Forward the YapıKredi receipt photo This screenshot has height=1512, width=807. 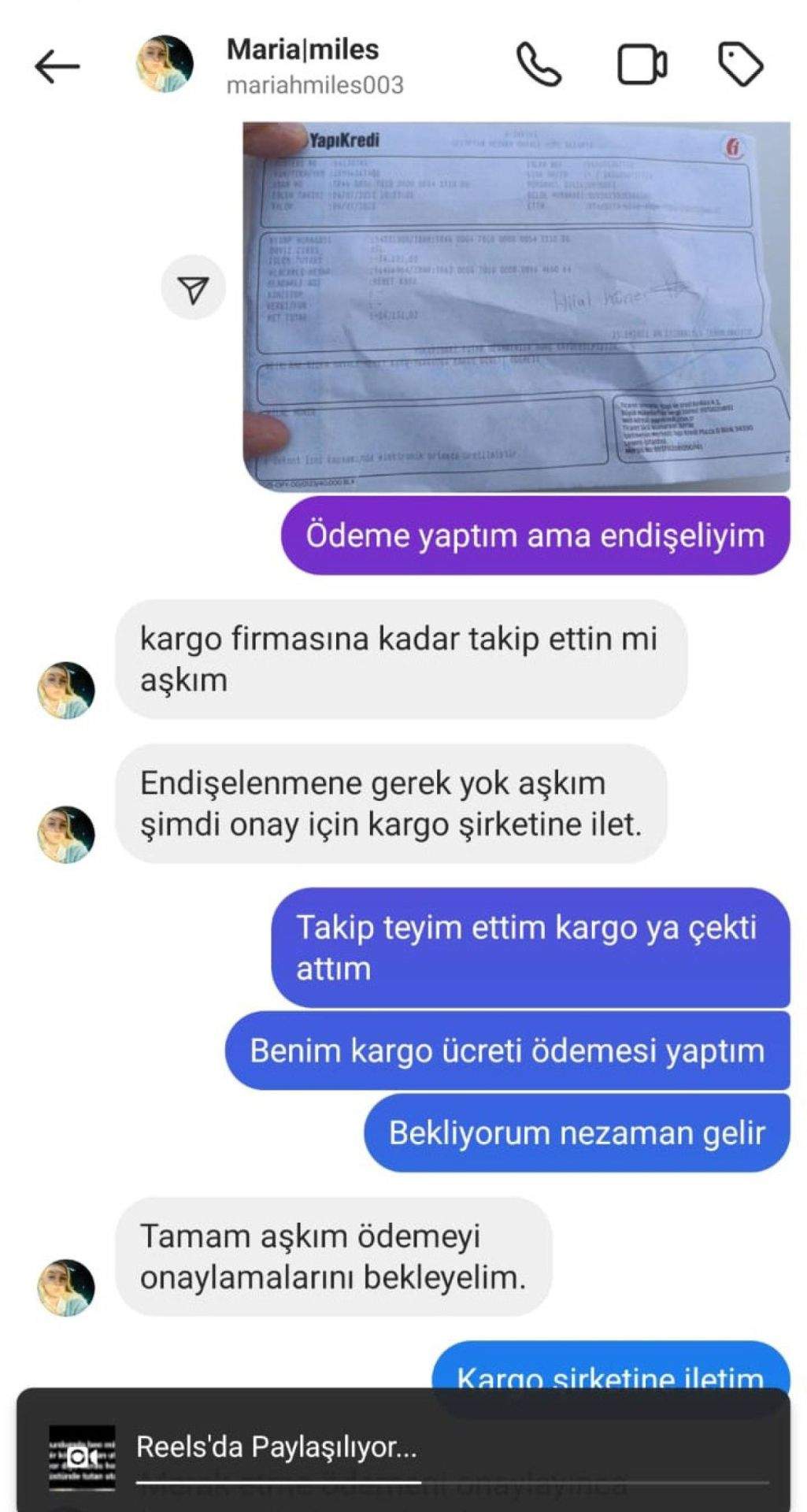pos(194,288)
